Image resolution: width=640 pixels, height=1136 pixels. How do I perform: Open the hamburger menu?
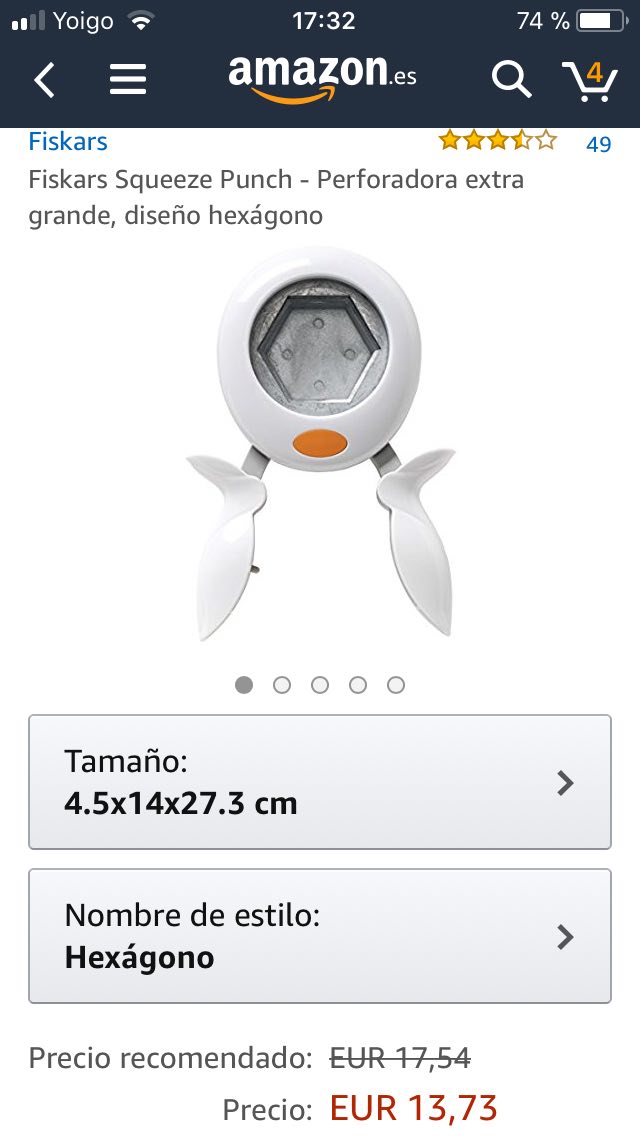tap(128, 80)
